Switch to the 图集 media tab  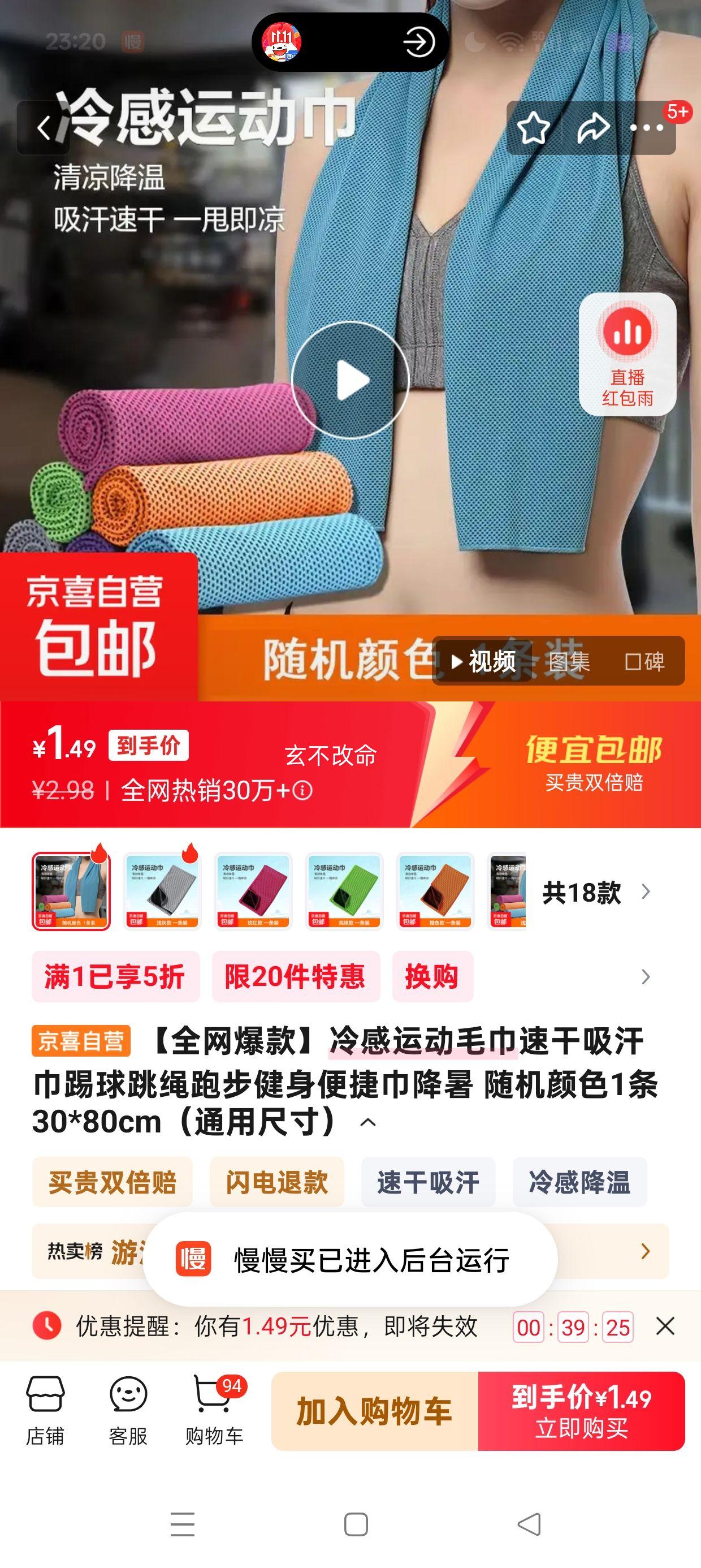pyautogui.click(x=568, y=662)
